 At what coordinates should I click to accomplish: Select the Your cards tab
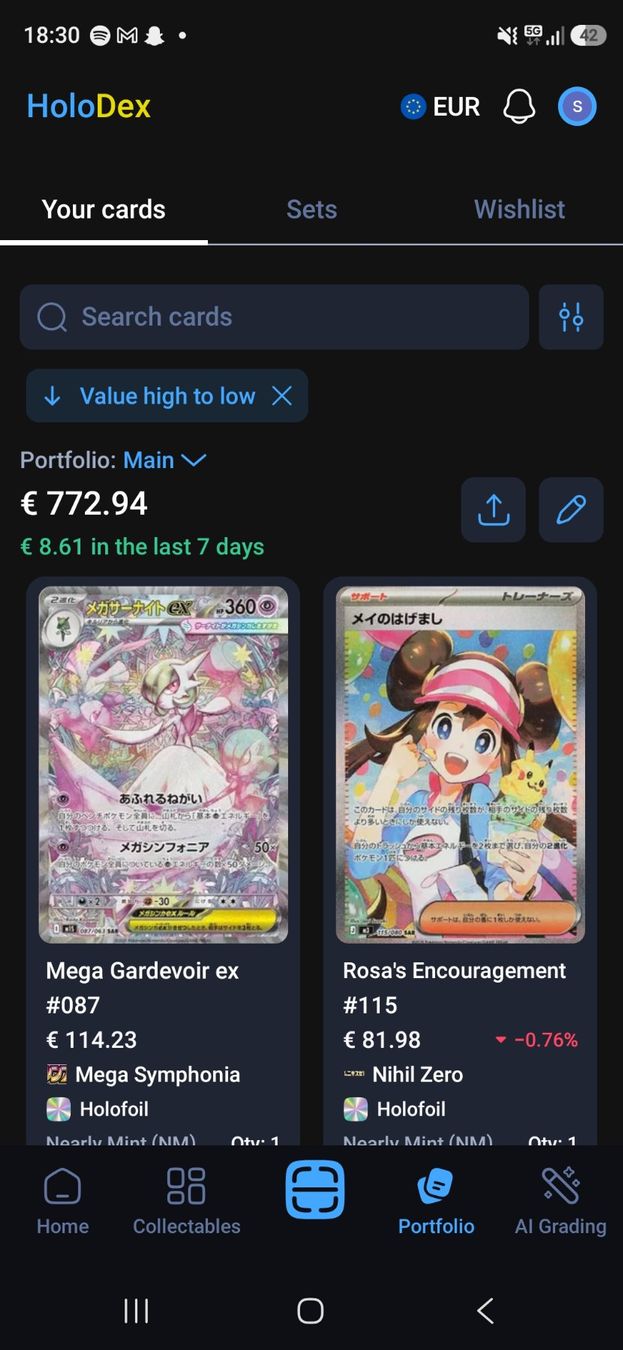tap(104, 209)
